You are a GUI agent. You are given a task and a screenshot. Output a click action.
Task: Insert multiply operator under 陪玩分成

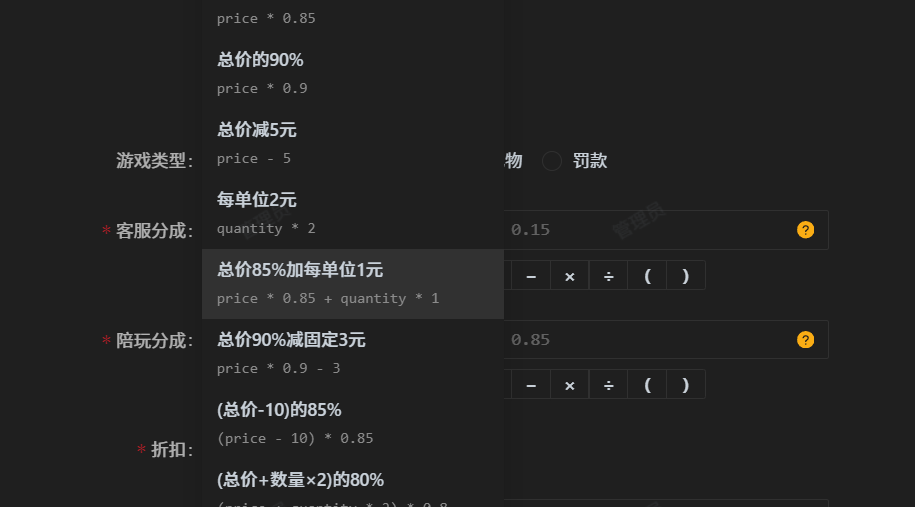[569, 385]
